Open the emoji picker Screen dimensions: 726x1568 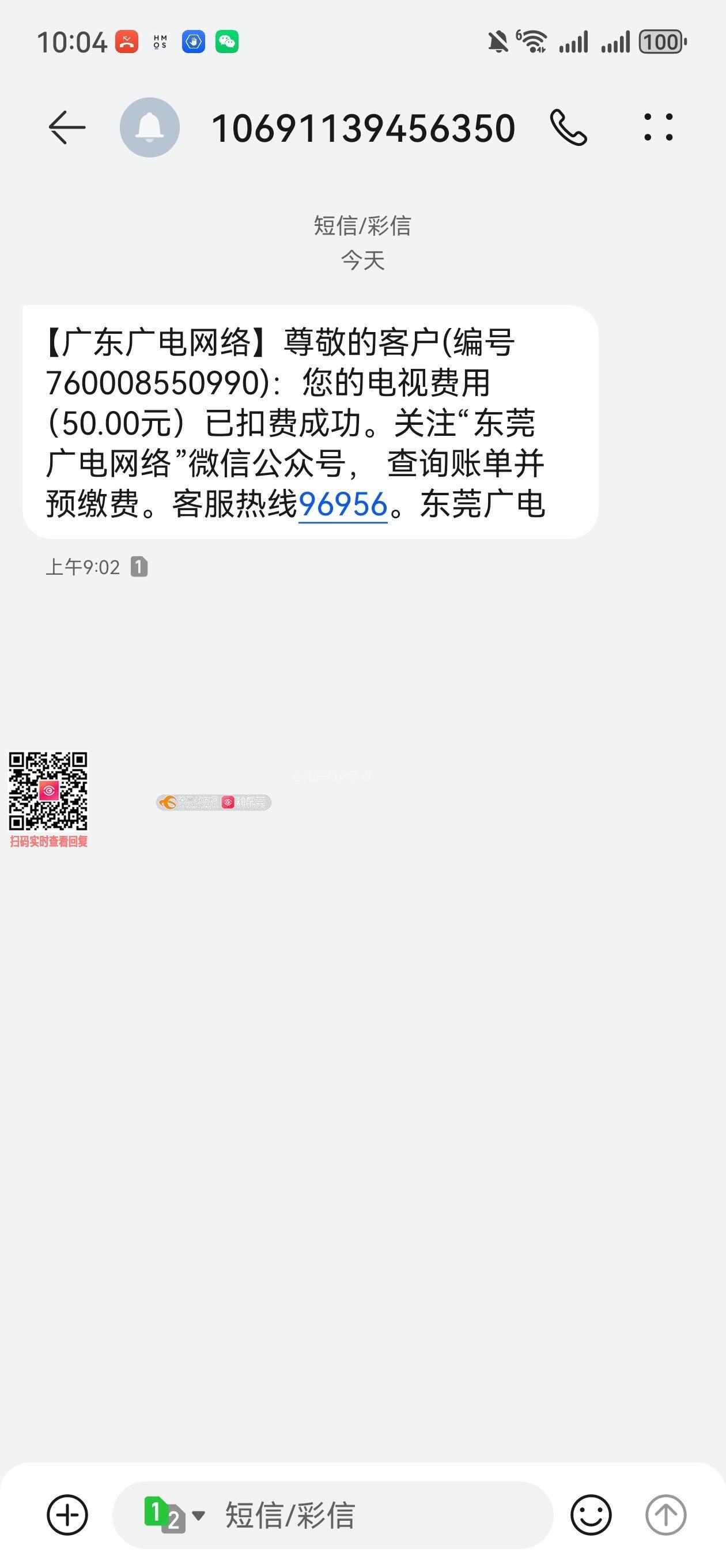[x=590, y=1514]
